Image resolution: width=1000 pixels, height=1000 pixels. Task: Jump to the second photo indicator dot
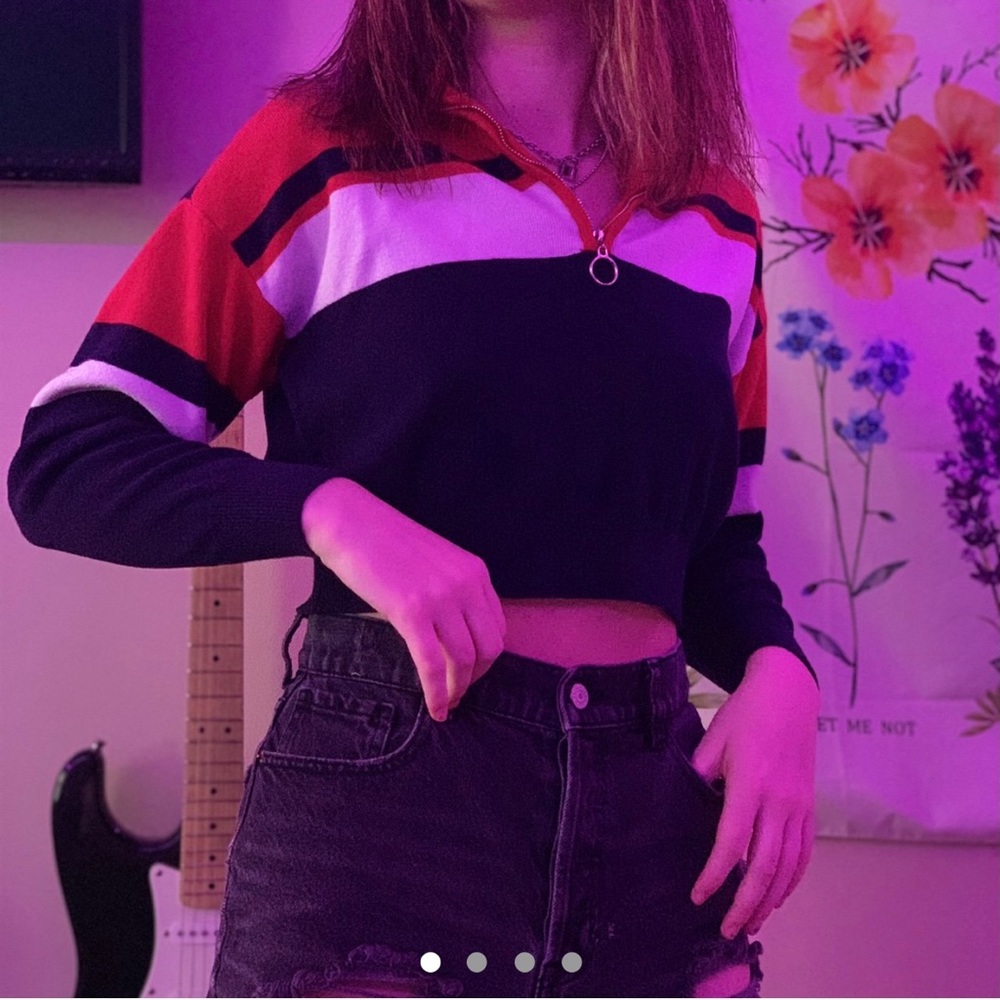coord(477,962)
